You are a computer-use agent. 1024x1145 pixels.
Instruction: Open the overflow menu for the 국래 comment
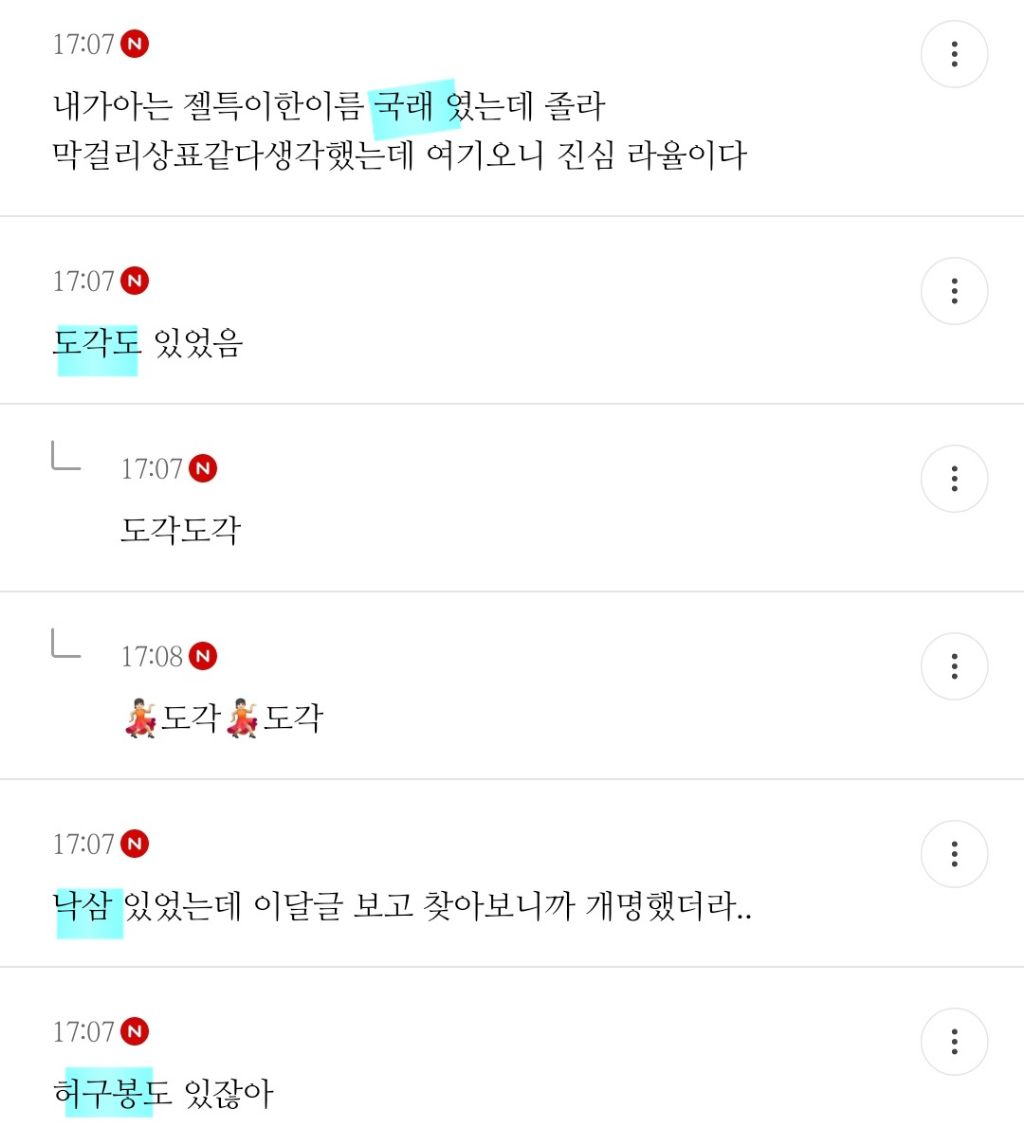(954, 54)
